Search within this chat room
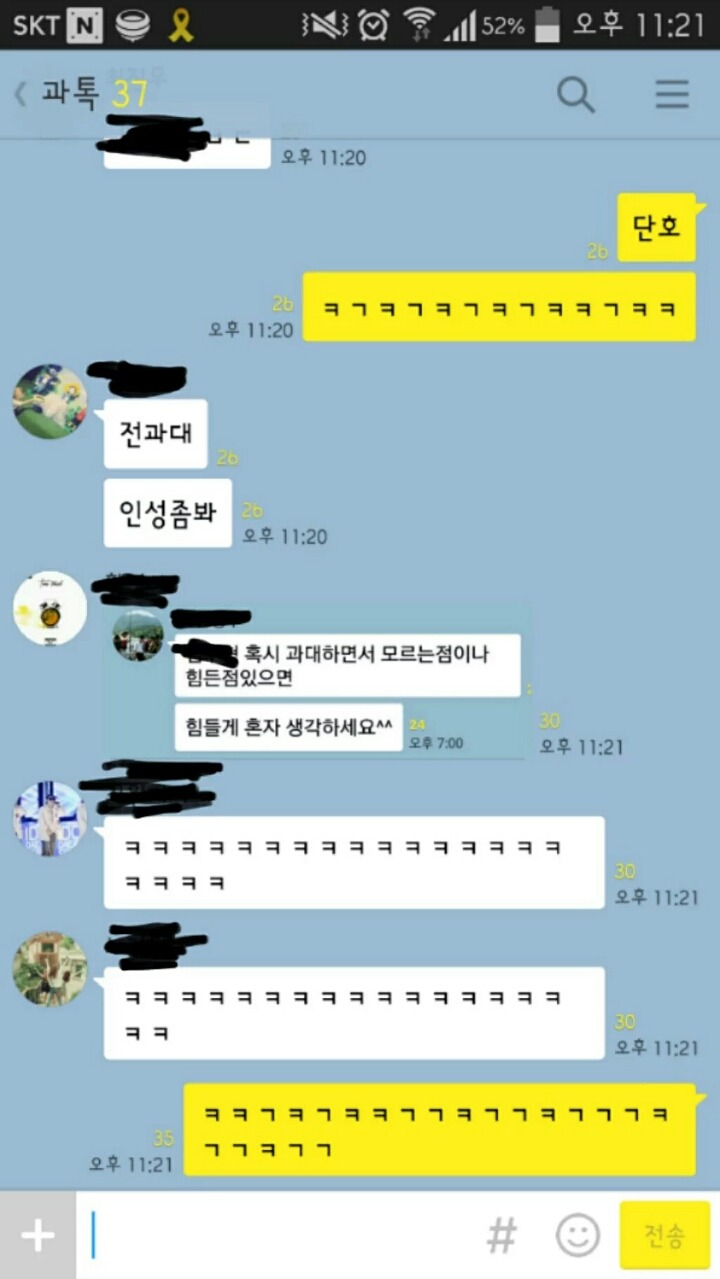The image size is (720, 1279). pyautogui.click(x=575, y=95)
